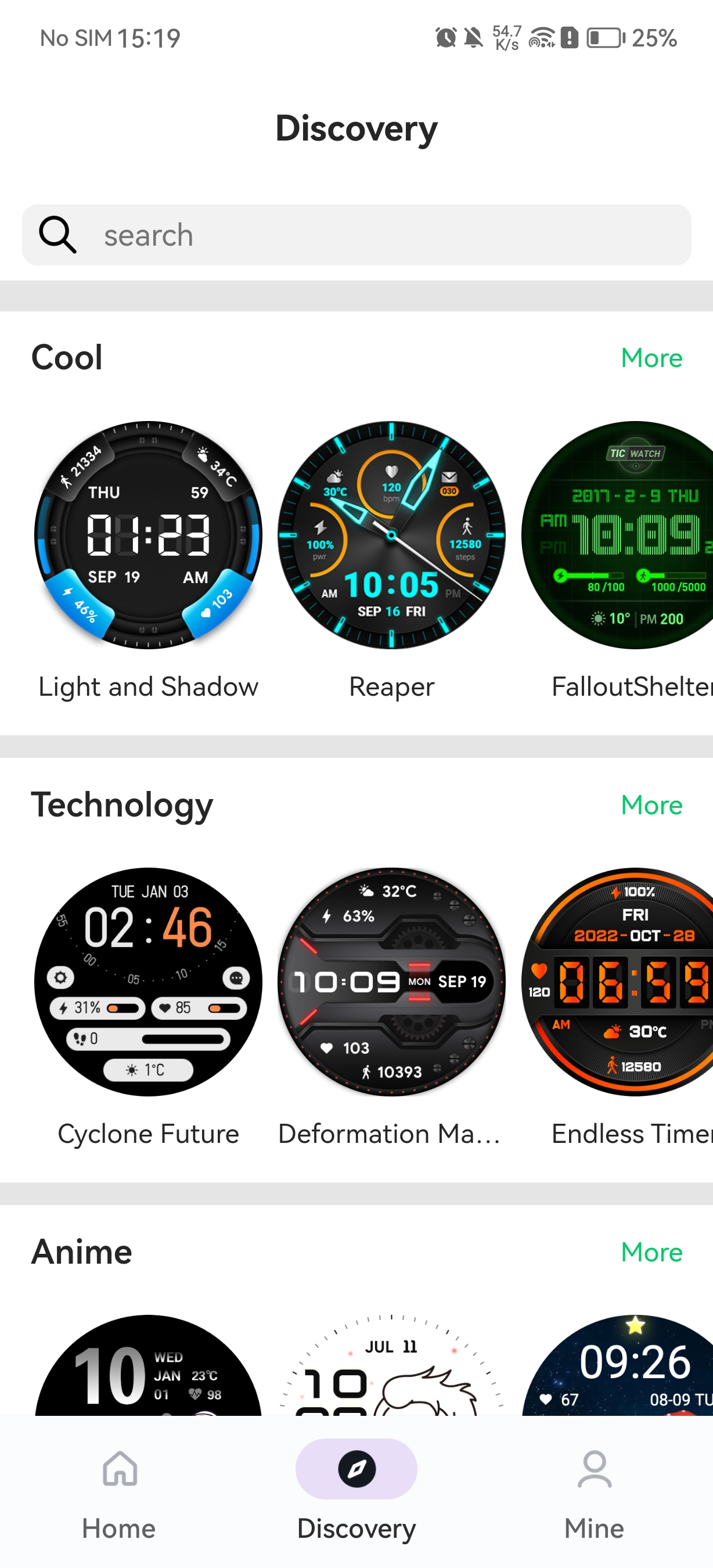Select the Reaper watch face
This screenshot has width=713, height=1568.
coord(391,535)
